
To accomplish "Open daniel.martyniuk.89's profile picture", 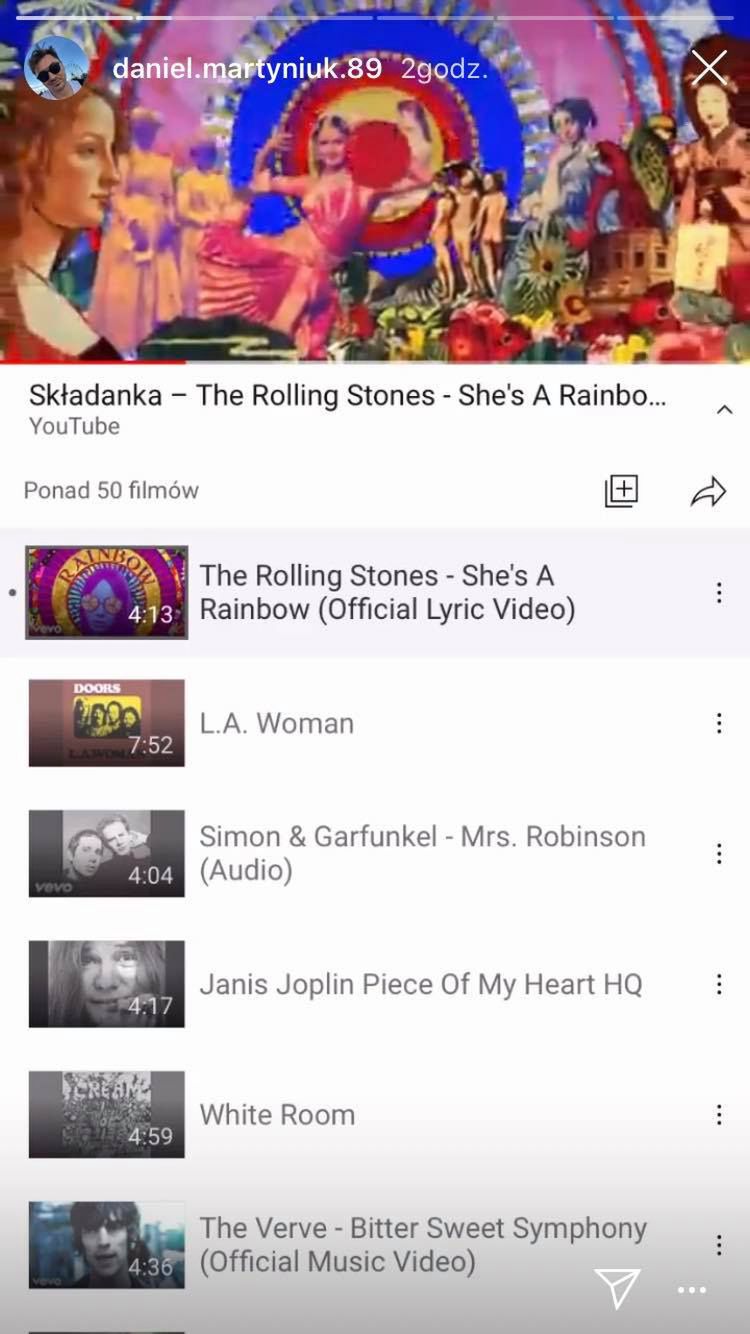I will (x=56, y=68).
